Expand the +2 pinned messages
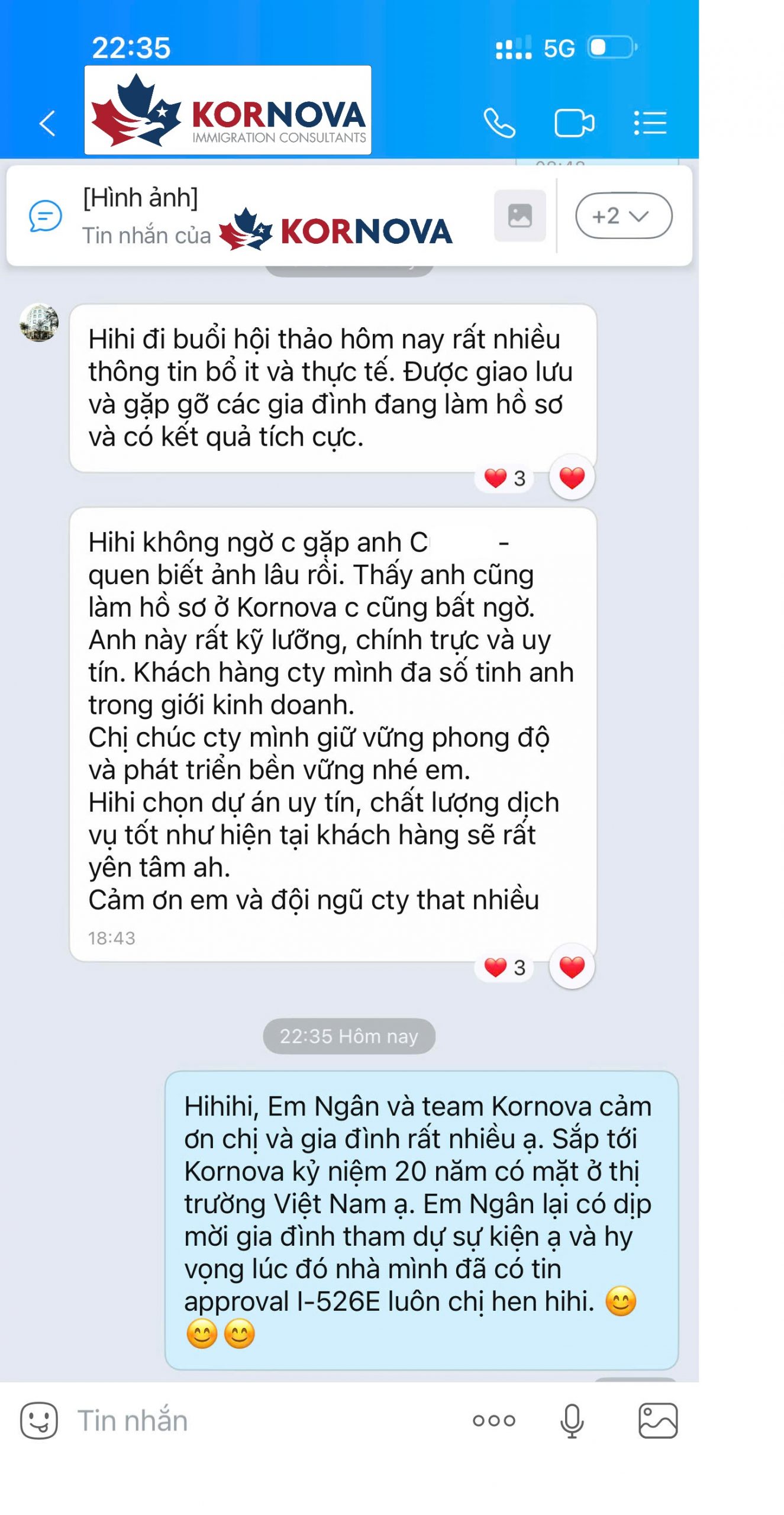Viewport: 784px width, 1515px height. point(622,216)
